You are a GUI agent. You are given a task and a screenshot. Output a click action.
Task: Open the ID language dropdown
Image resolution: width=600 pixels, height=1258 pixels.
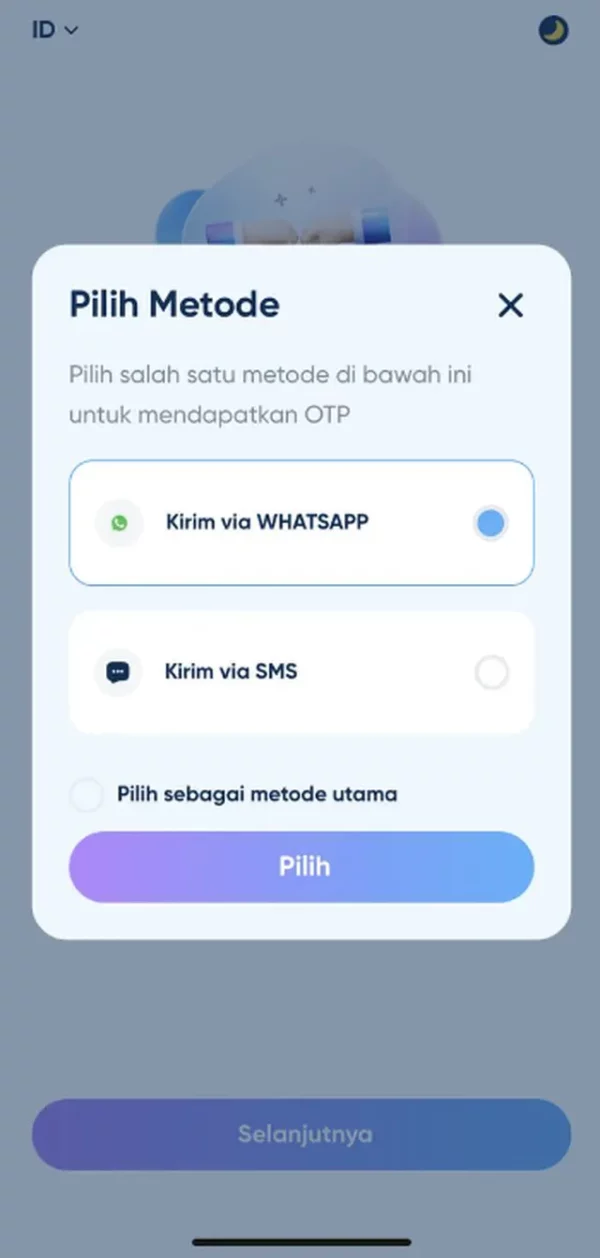pyautogui.click(x=55, y=30)
